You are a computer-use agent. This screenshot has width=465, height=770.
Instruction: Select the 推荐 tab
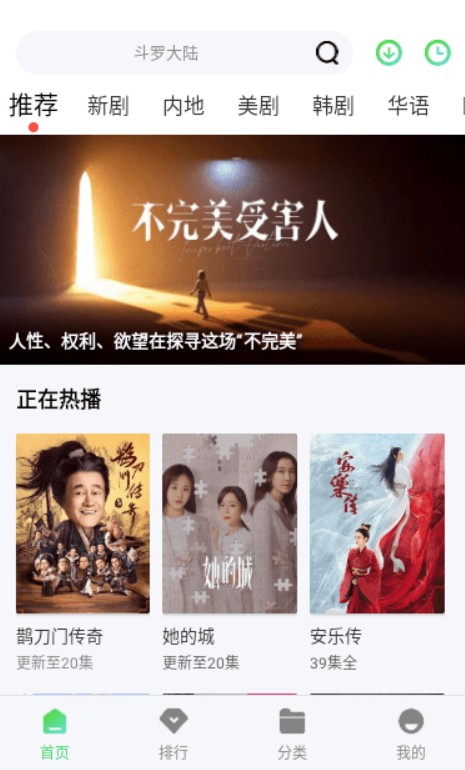[33, 105]
